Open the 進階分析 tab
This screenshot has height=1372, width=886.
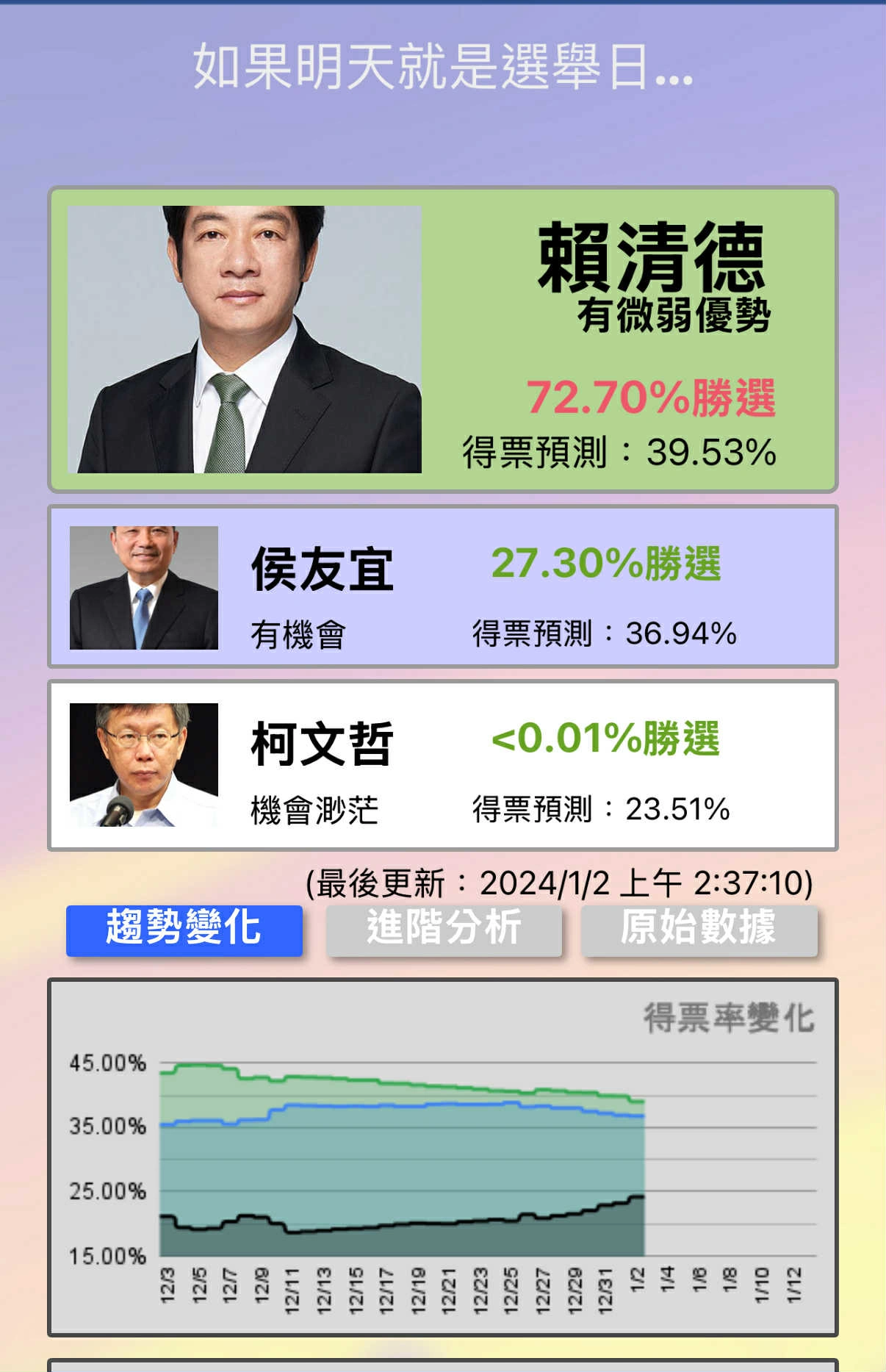[444, 930]
